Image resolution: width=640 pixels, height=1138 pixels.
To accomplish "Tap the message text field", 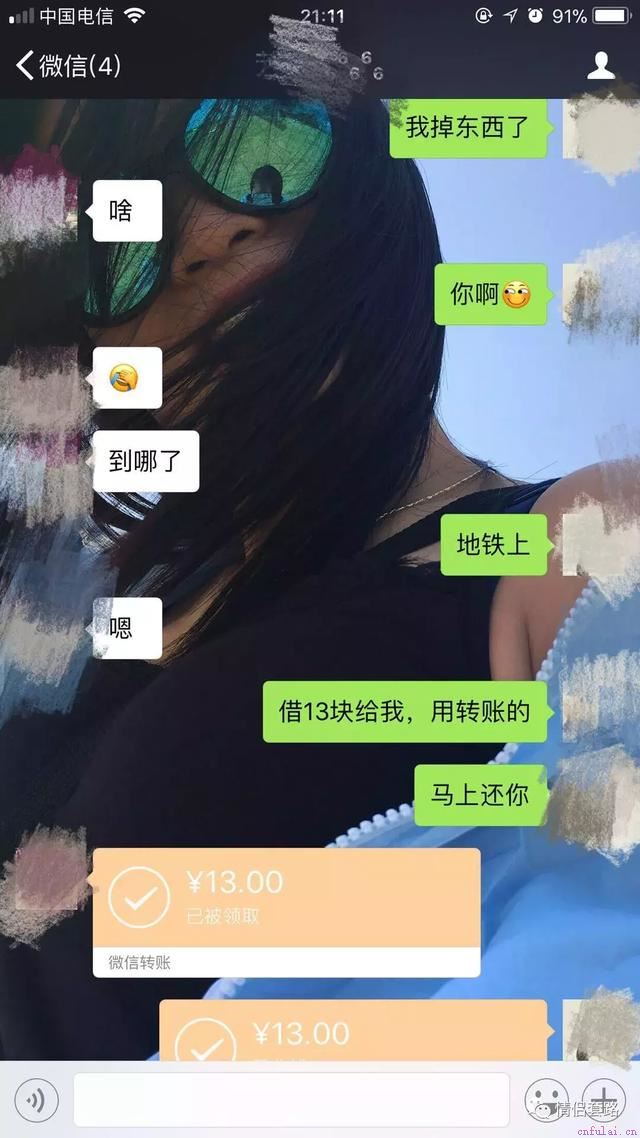I will tap(291, 1100).
